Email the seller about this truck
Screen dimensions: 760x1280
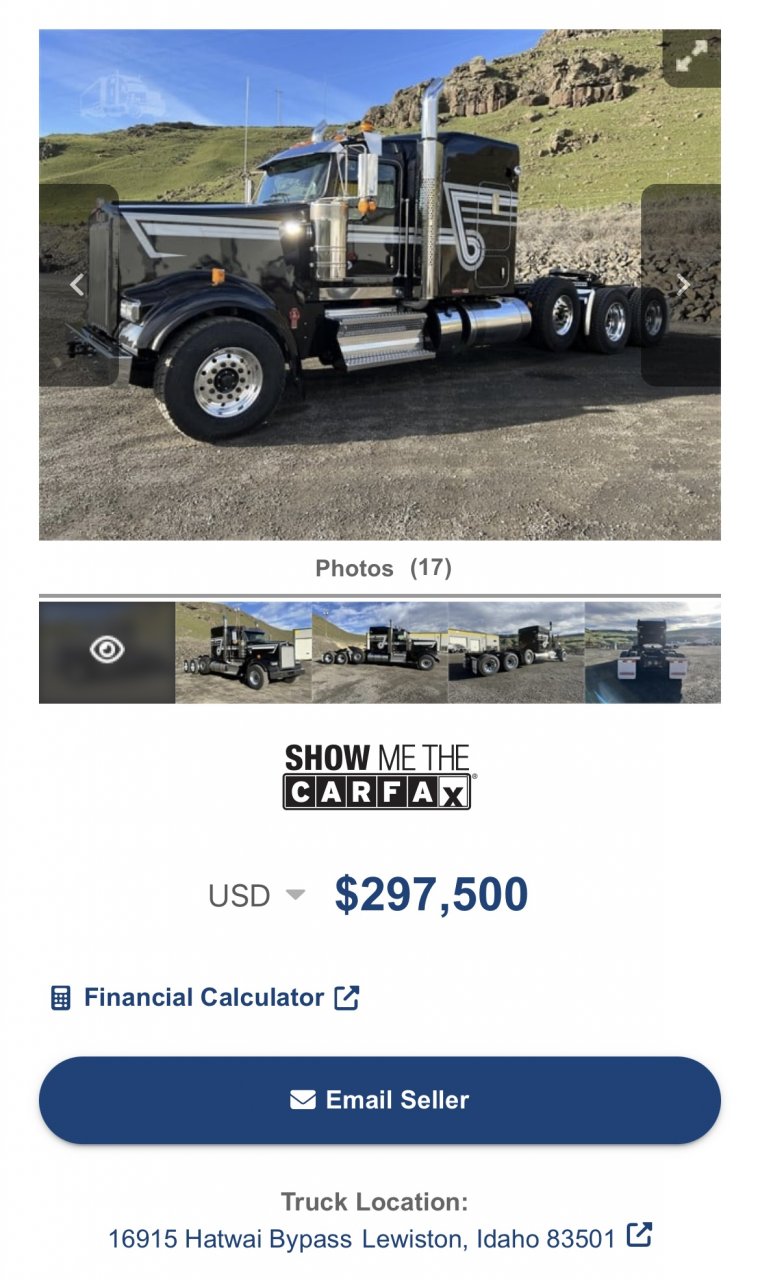380,1100
